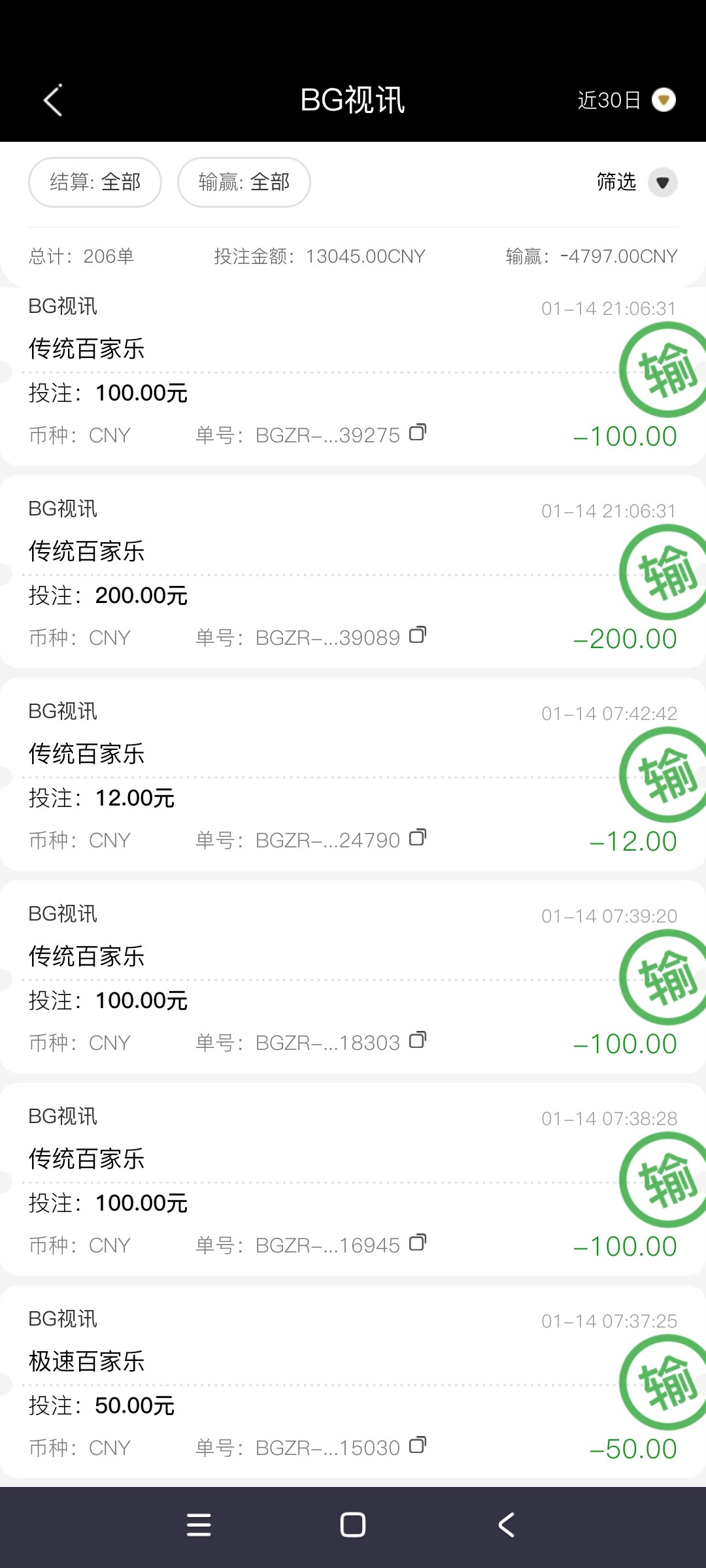Copy order number BGZR-...15030
Viewport: 706px width, 1568px height.
418,1445
